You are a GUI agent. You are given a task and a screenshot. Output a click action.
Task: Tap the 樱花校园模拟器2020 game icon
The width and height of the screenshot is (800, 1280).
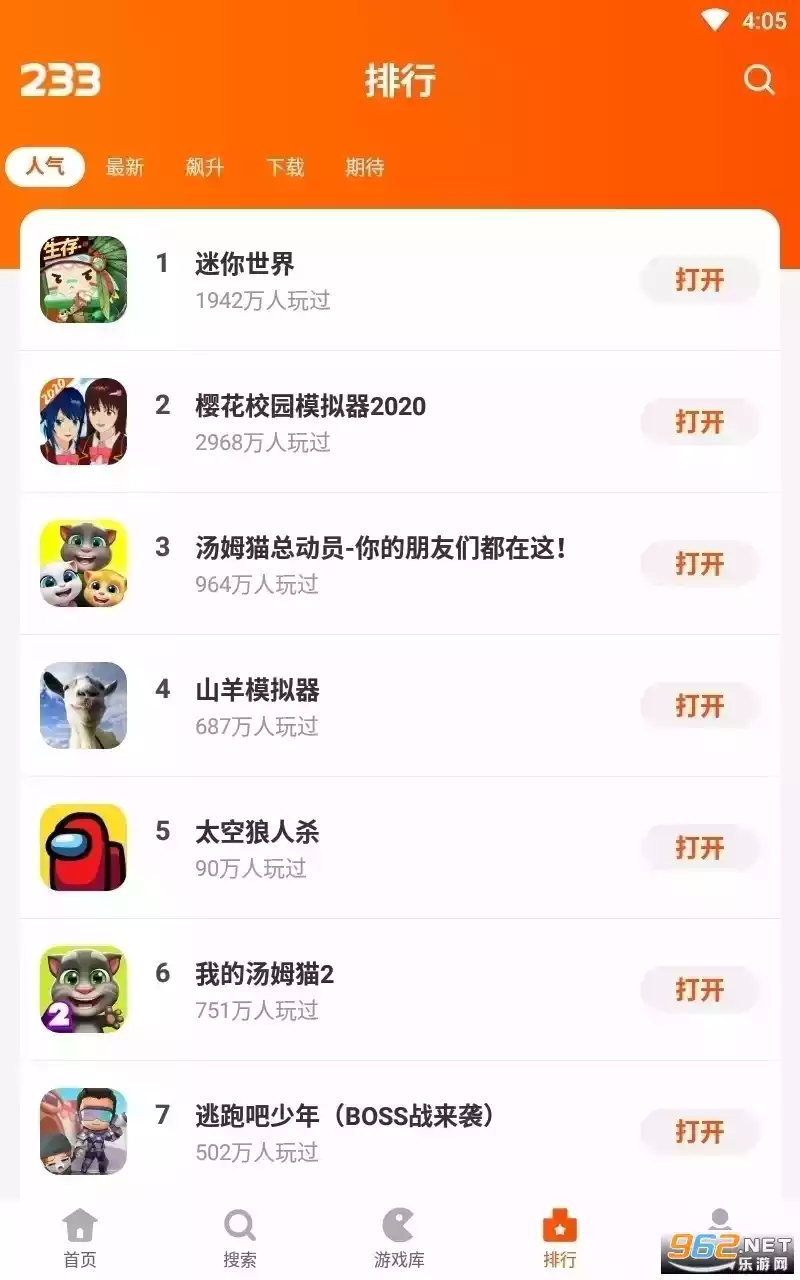84,422
